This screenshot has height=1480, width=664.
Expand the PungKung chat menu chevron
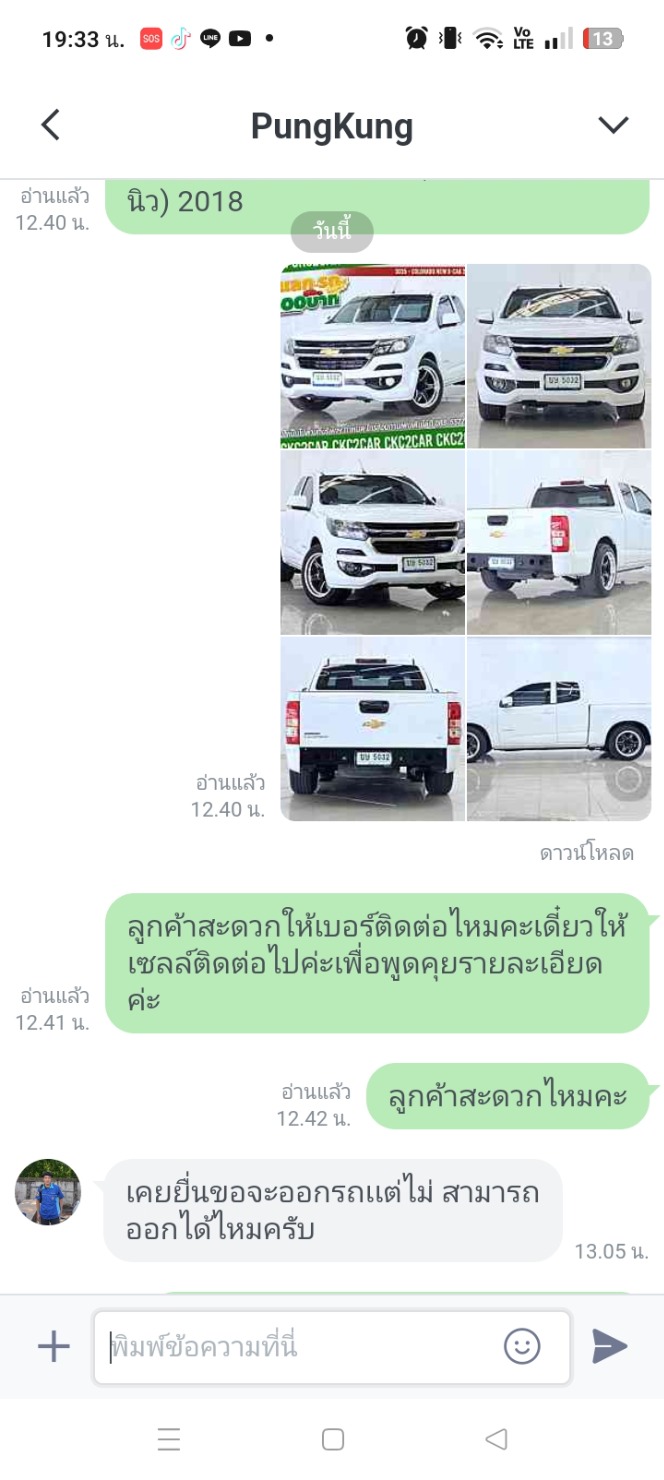coord(613,125)
